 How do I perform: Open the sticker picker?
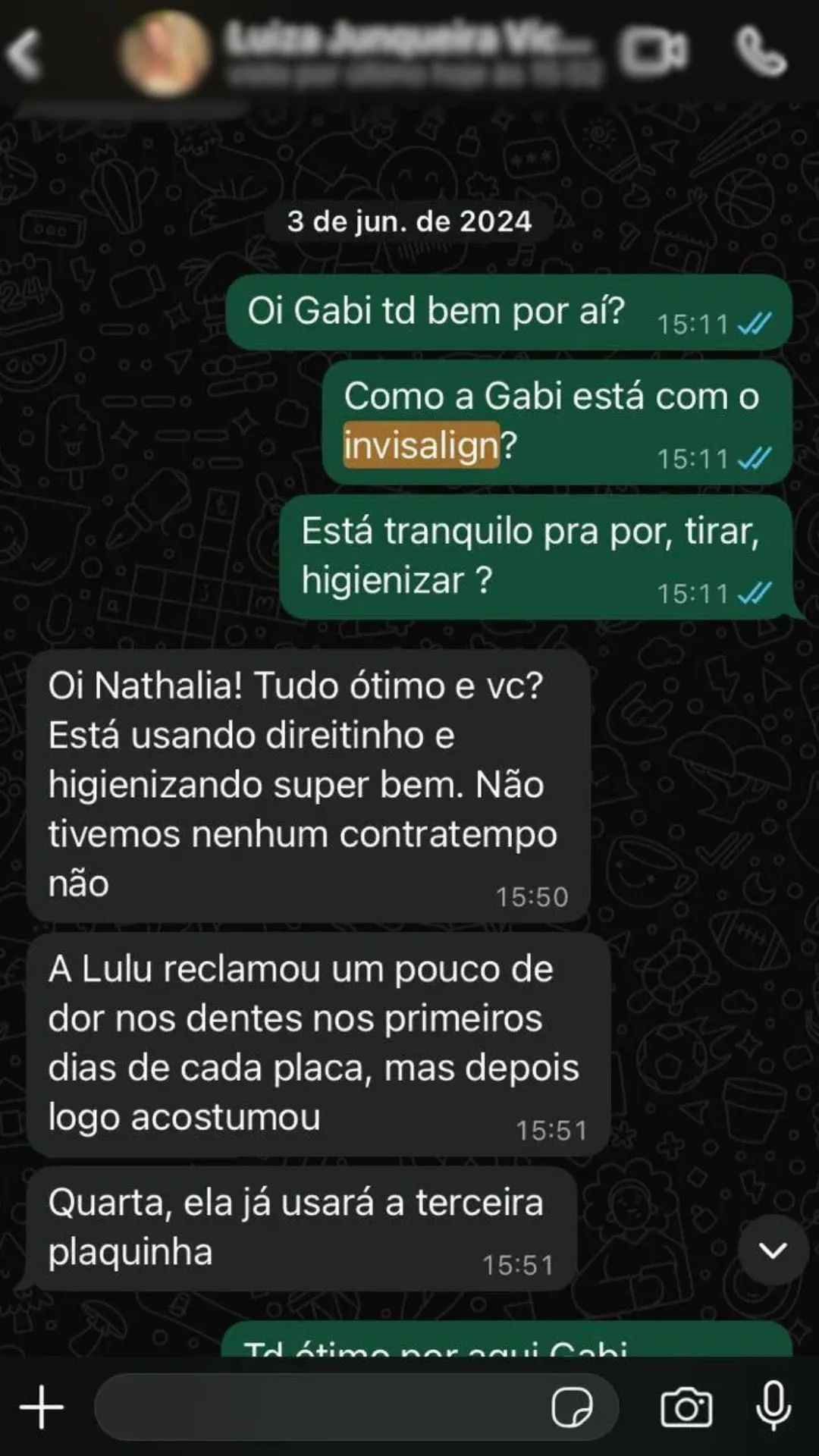click(x=572, y=1407)
